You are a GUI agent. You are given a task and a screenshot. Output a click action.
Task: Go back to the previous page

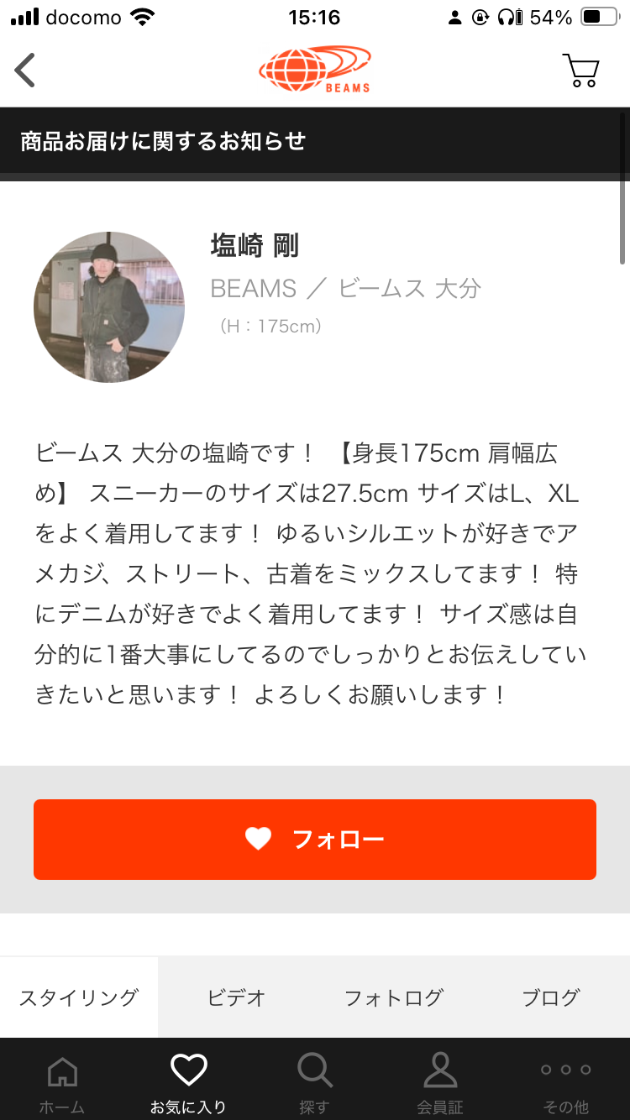(x=25, y=70)
